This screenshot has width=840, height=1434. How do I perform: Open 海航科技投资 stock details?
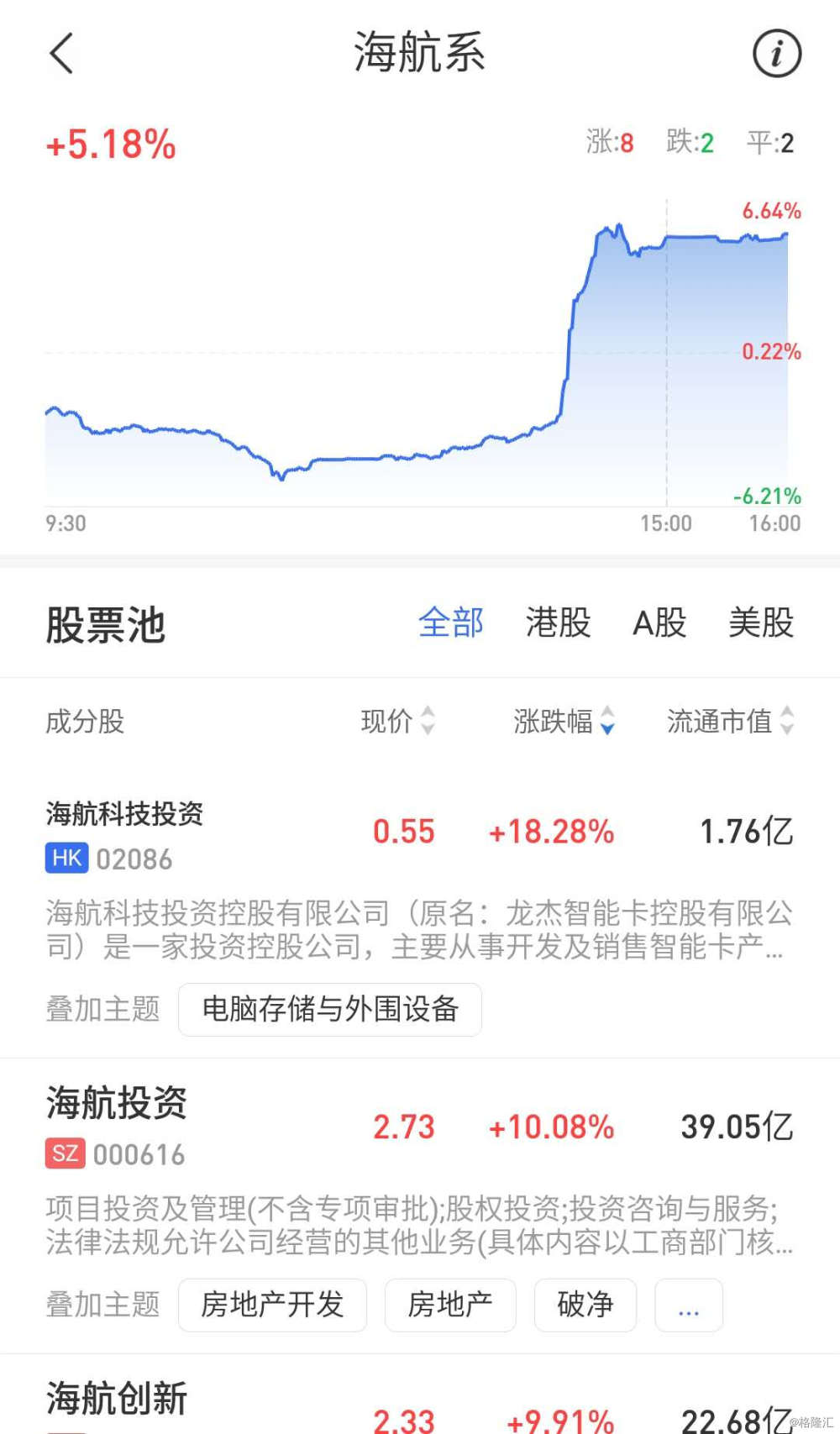pyautogui.click(x=124, y=813)
